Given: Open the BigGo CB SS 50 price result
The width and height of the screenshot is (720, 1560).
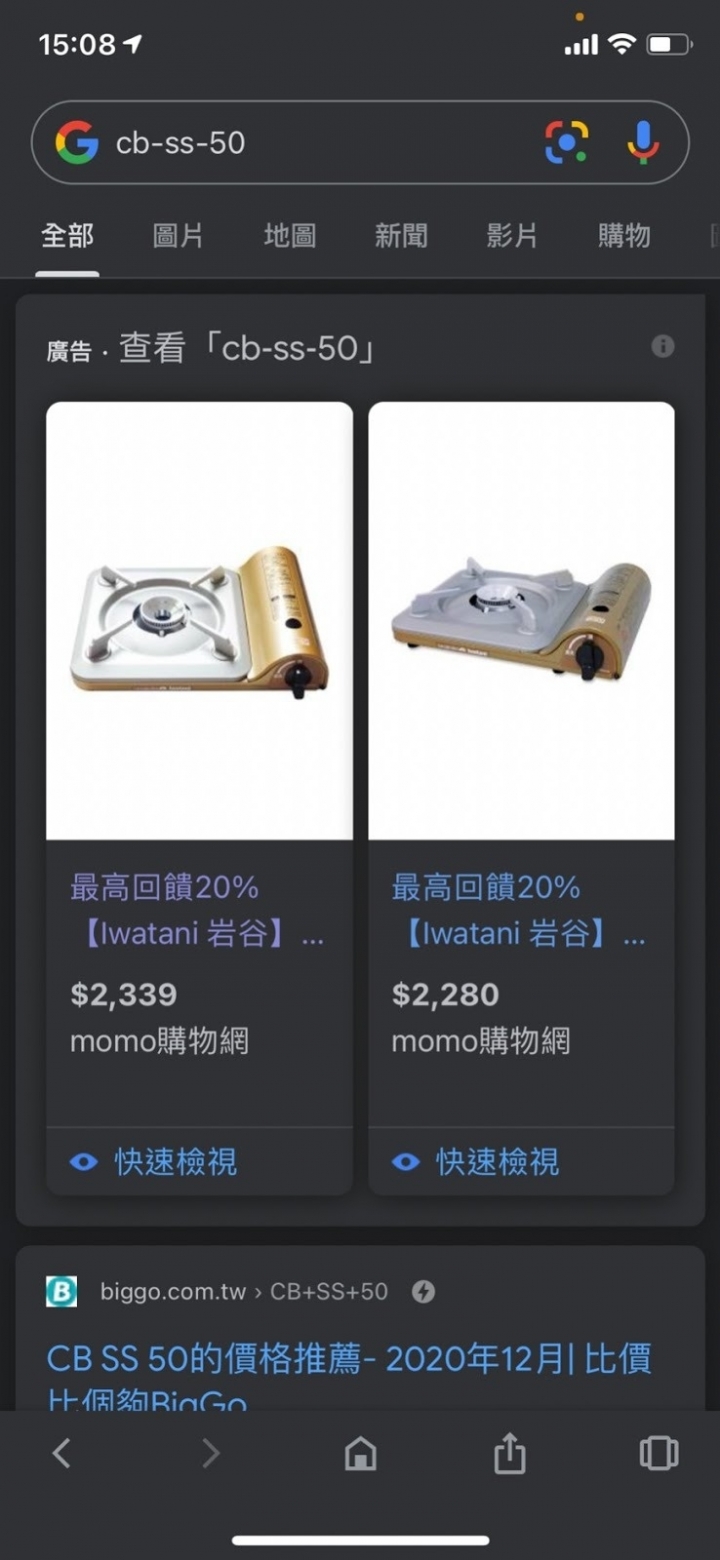Looking at the screenshot, I should 349,1360.
